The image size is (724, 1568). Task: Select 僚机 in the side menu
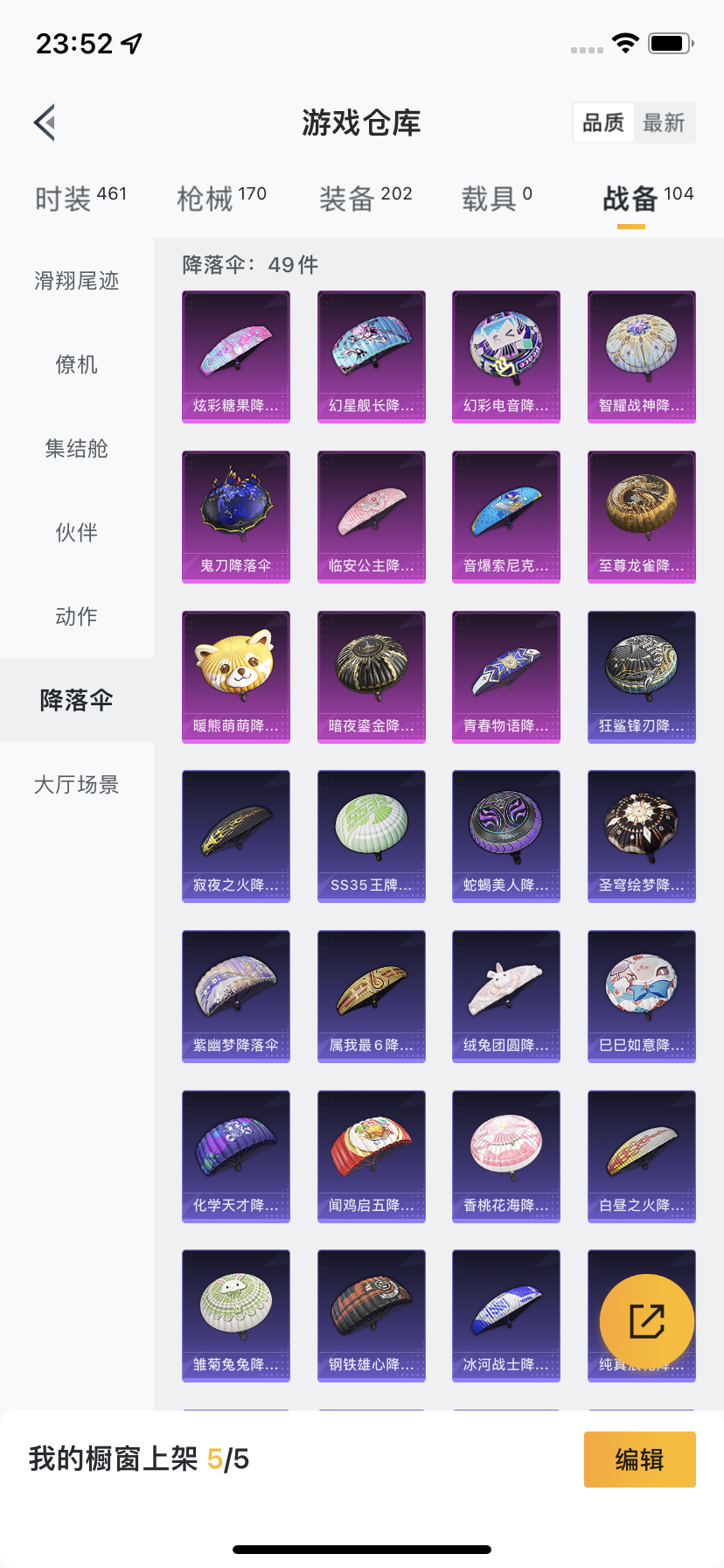point(77,365)
